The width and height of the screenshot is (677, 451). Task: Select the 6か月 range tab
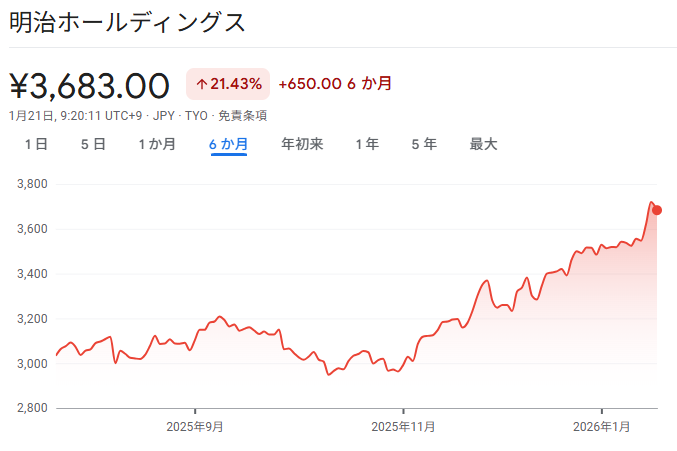229,144
